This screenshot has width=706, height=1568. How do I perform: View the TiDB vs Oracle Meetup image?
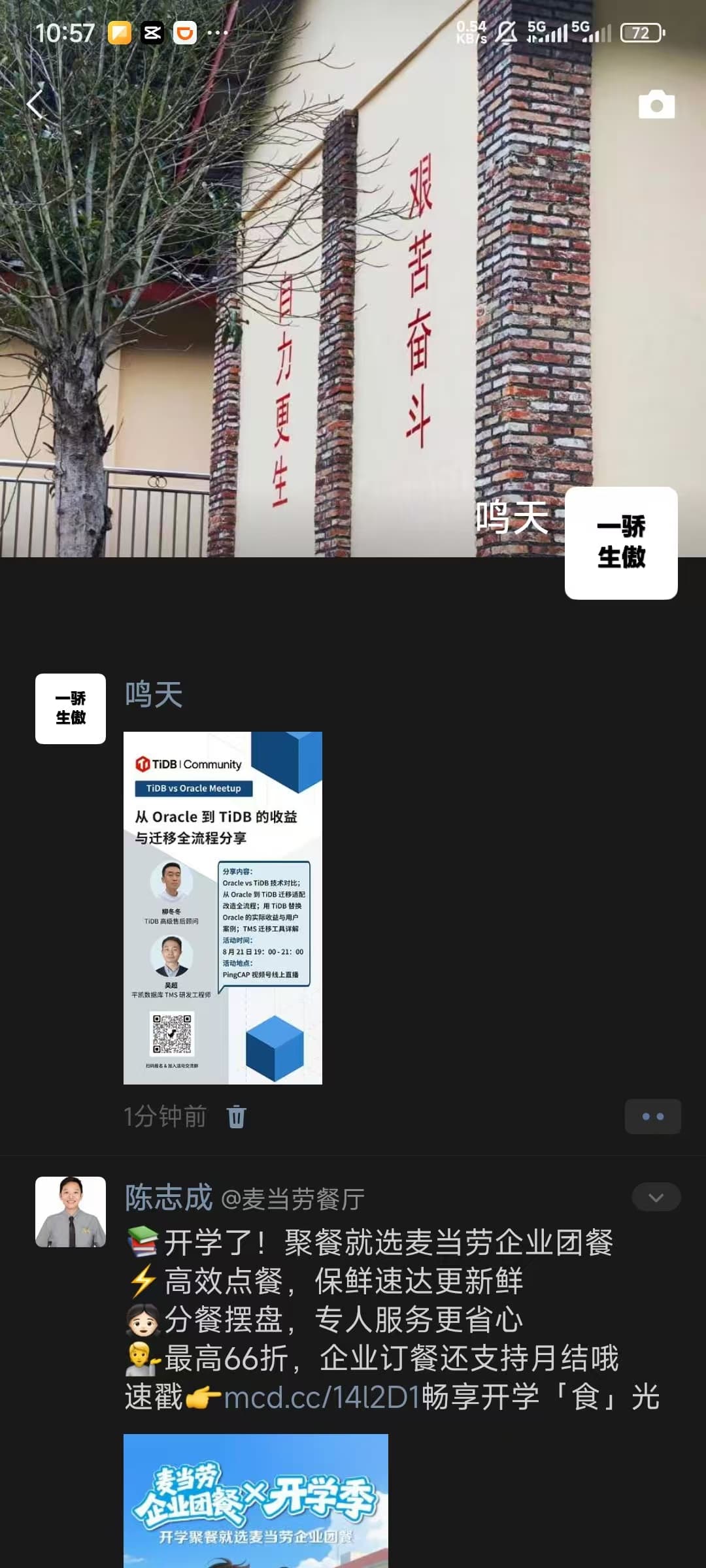(x=223, y=908)
